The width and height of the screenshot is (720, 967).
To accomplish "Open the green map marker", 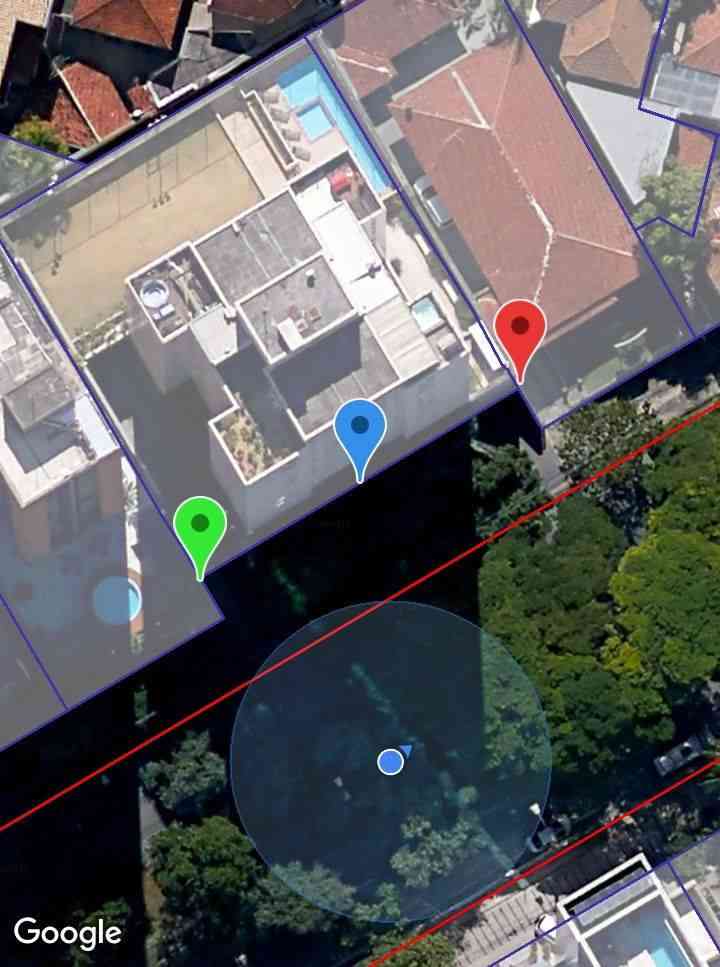I will (x=200, y=526).
